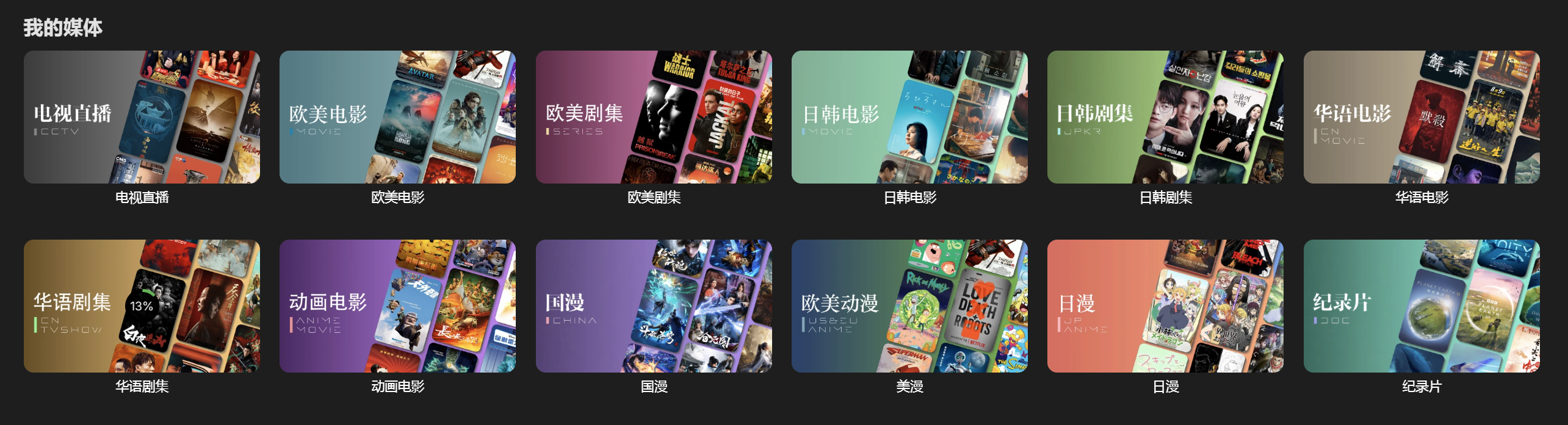This screenshot has height=425, width=1568.
Task: View the 日漫 library
Action: [1165, 306]
